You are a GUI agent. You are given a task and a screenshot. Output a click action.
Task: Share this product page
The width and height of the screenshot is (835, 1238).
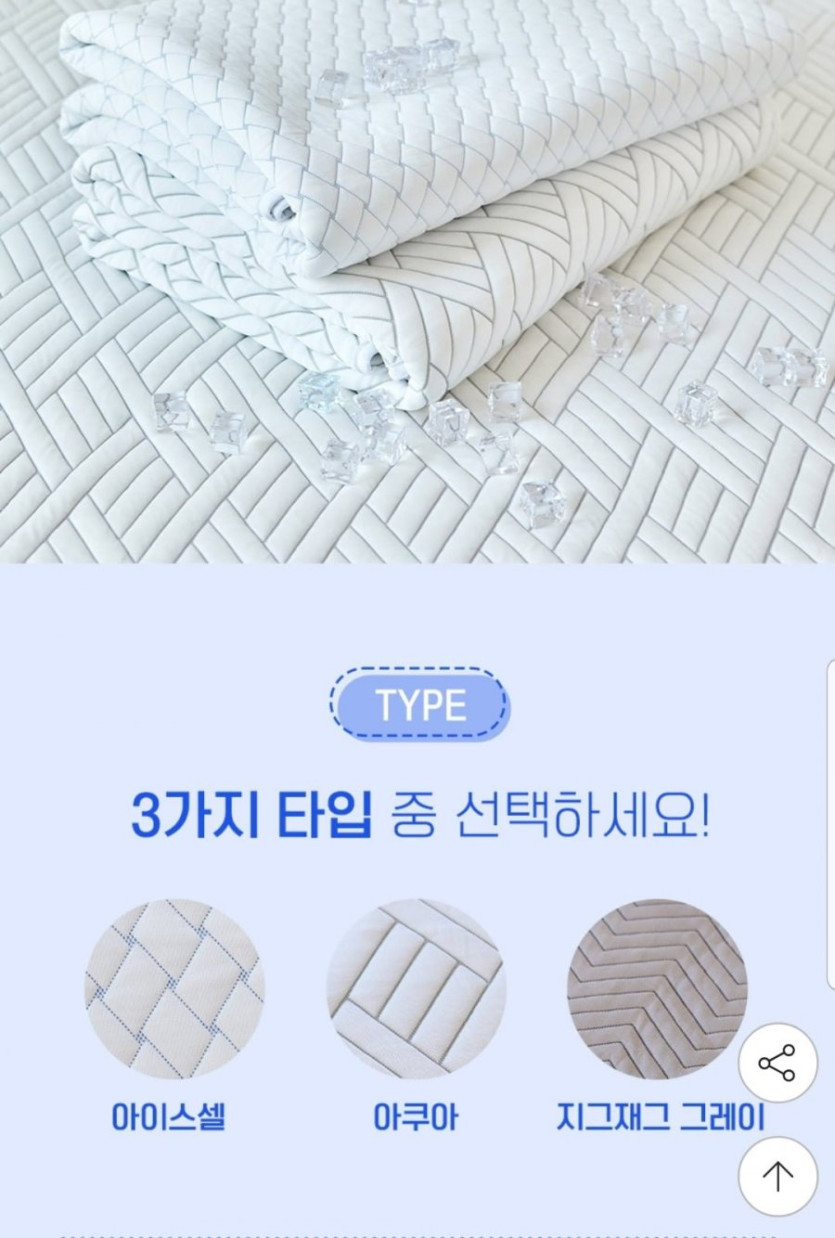click(777, 1062)
